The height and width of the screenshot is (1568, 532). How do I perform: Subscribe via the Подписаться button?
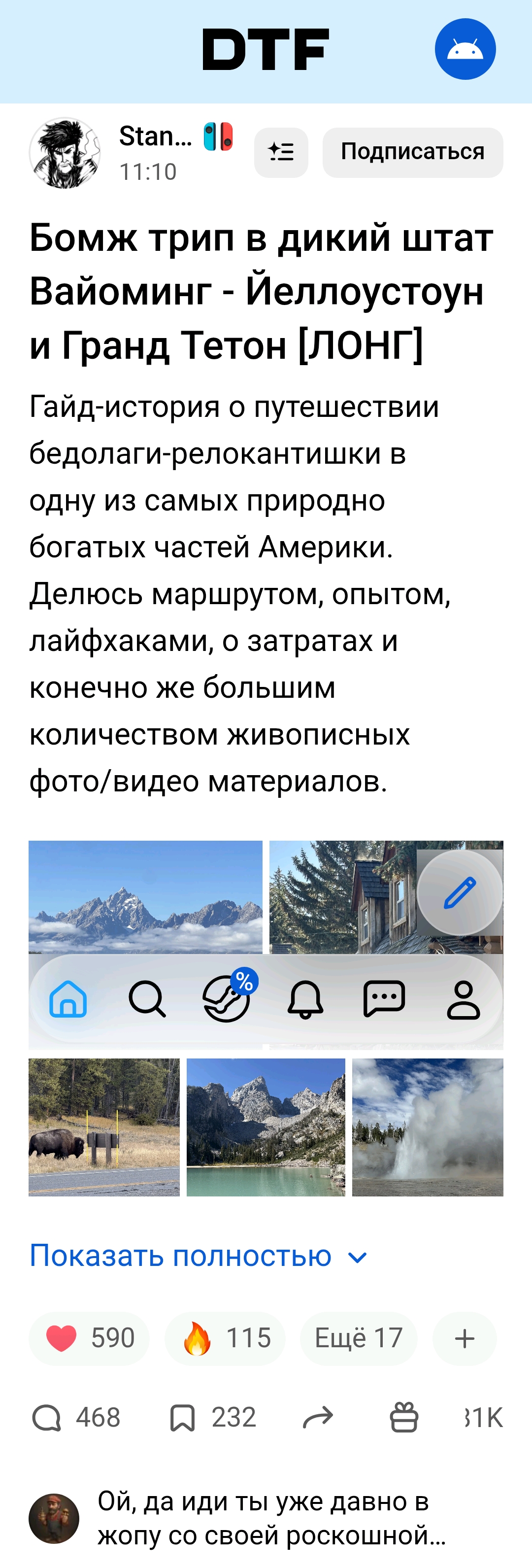pos(412,152)
